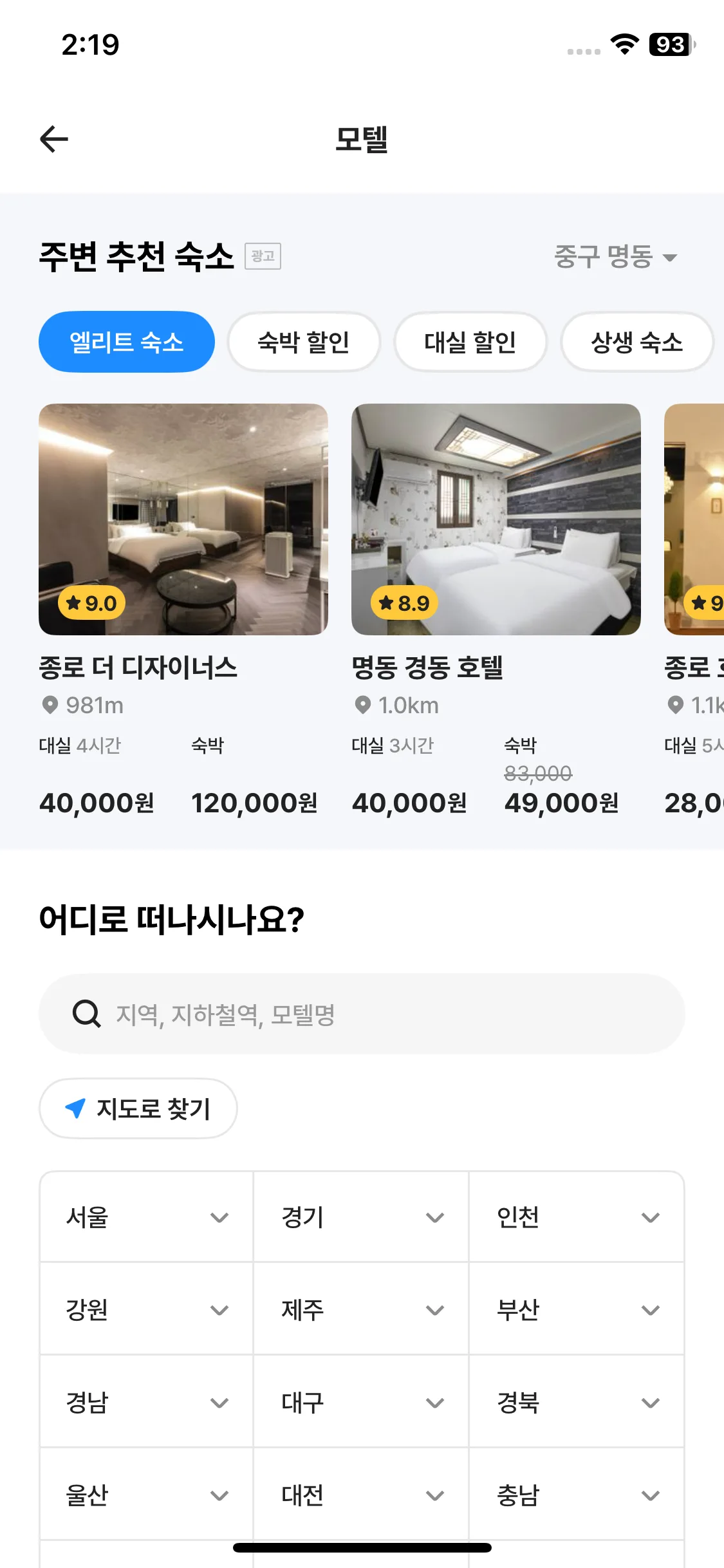Expand the 강원 region
The height and width of the screenshot is (1568, 724).
tap(147, 1310)
